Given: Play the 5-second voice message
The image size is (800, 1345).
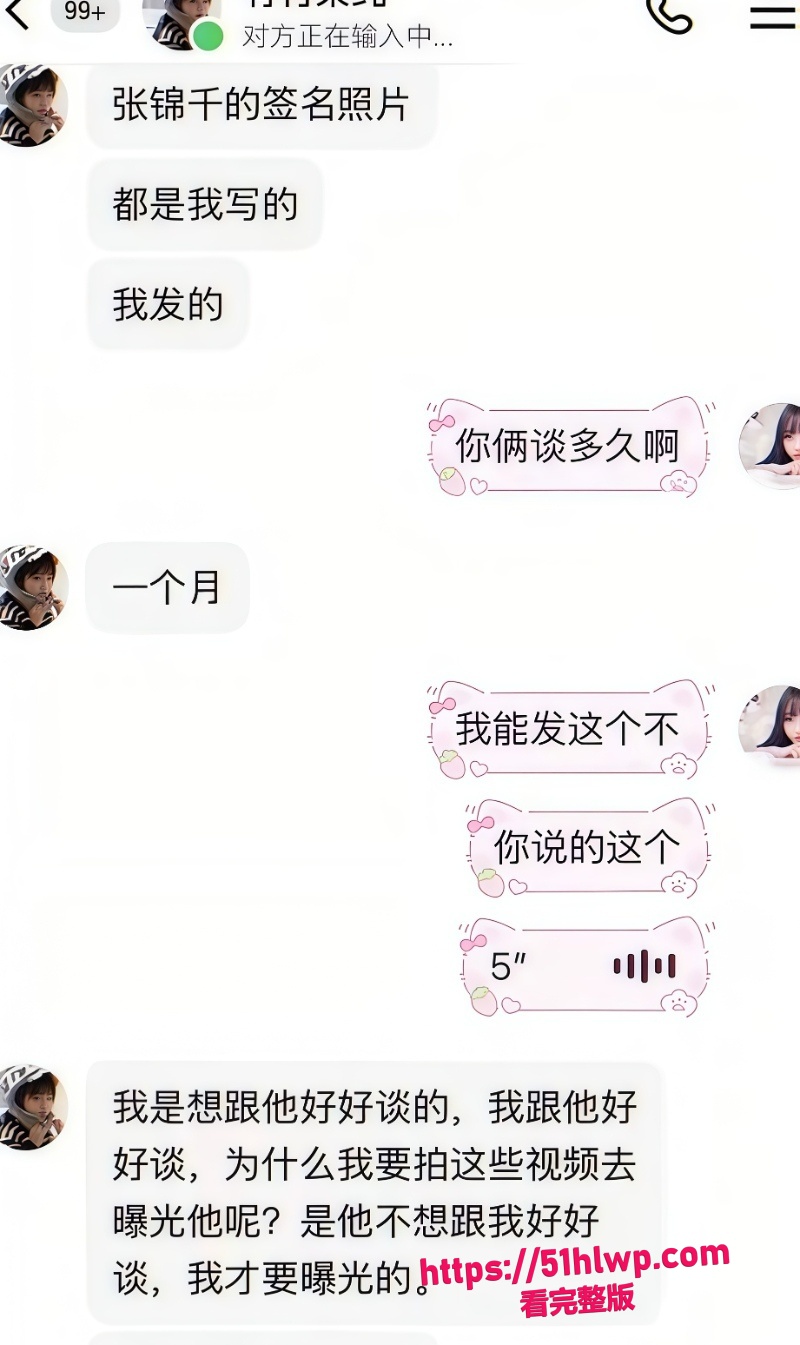Looking at the screenshot, I should 585,967.
